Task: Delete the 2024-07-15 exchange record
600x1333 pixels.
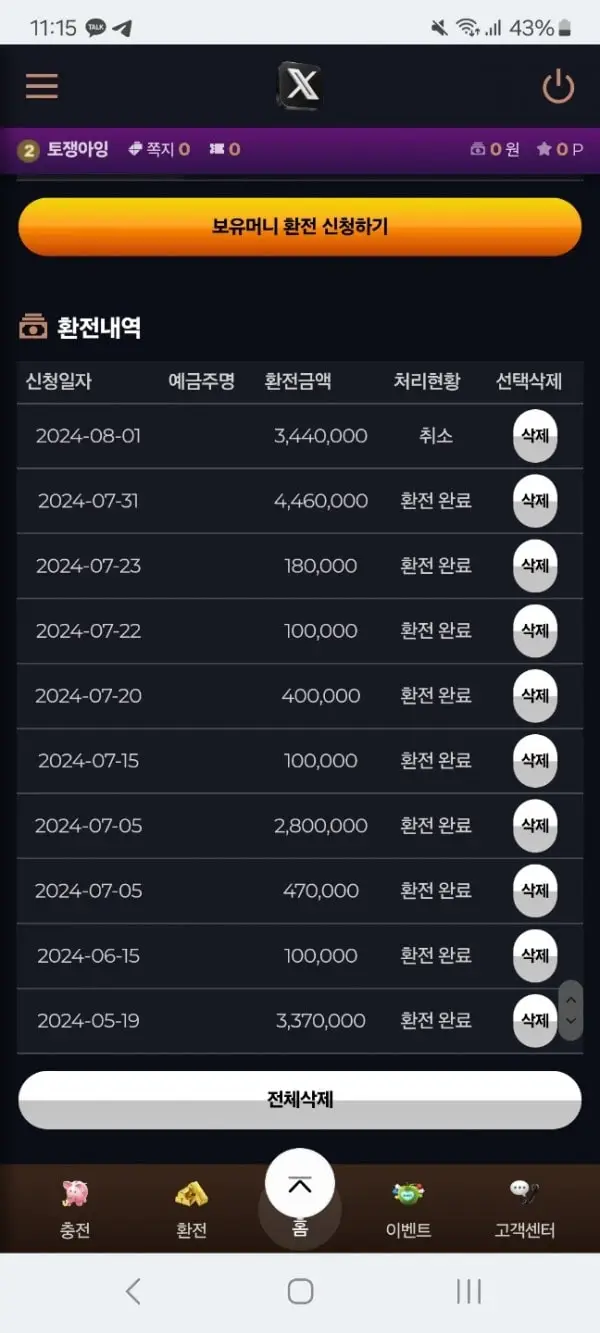Action: pyautogui.click(x=535, y=761)
